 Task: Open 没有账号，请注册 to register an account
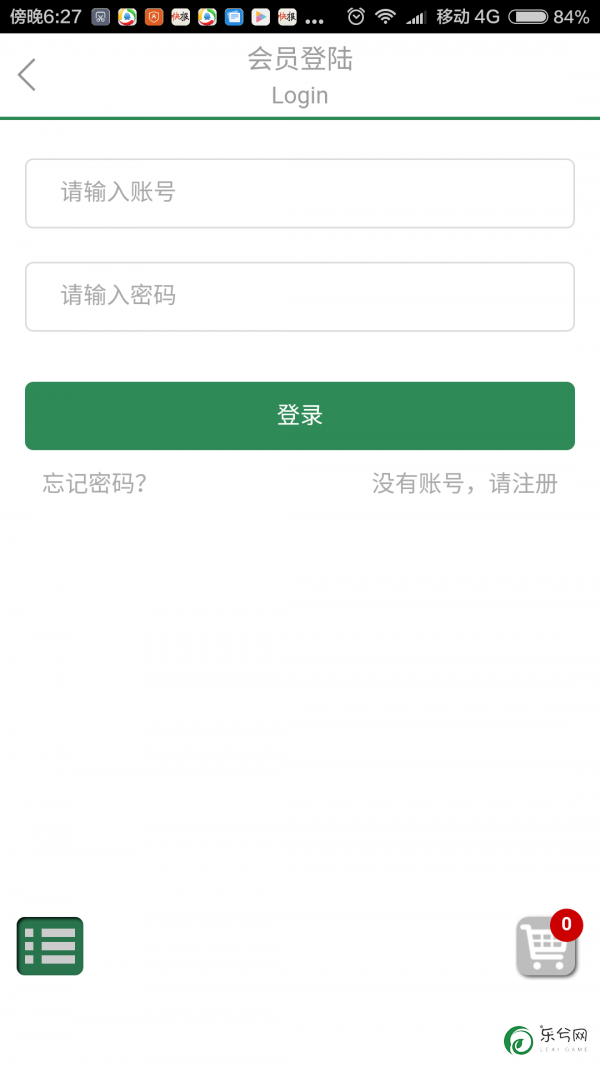pyautogui.click(x=465, y=484)
